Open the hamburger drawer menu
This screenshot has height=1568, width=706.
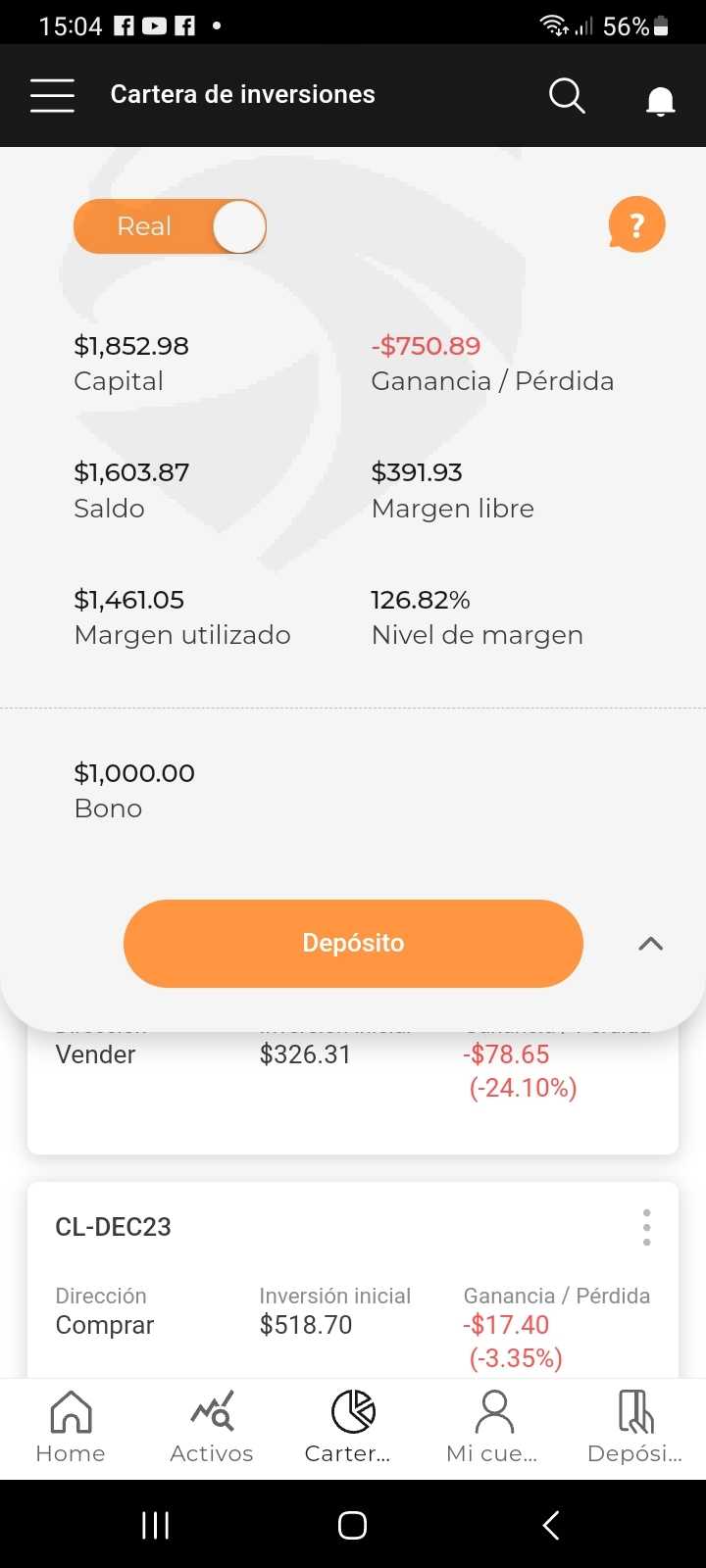pos(52,95)
